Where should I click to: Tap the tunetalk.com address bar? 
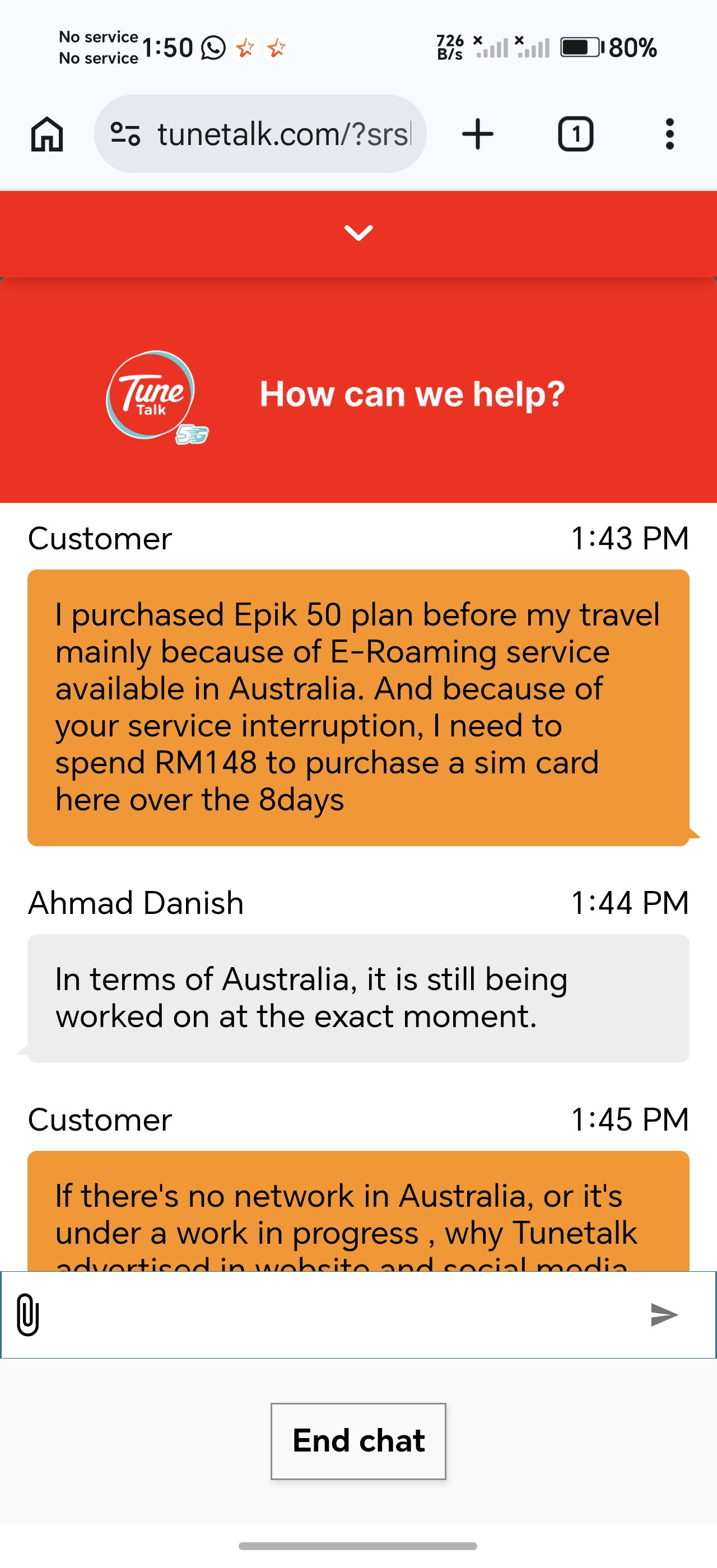[260, 134]
